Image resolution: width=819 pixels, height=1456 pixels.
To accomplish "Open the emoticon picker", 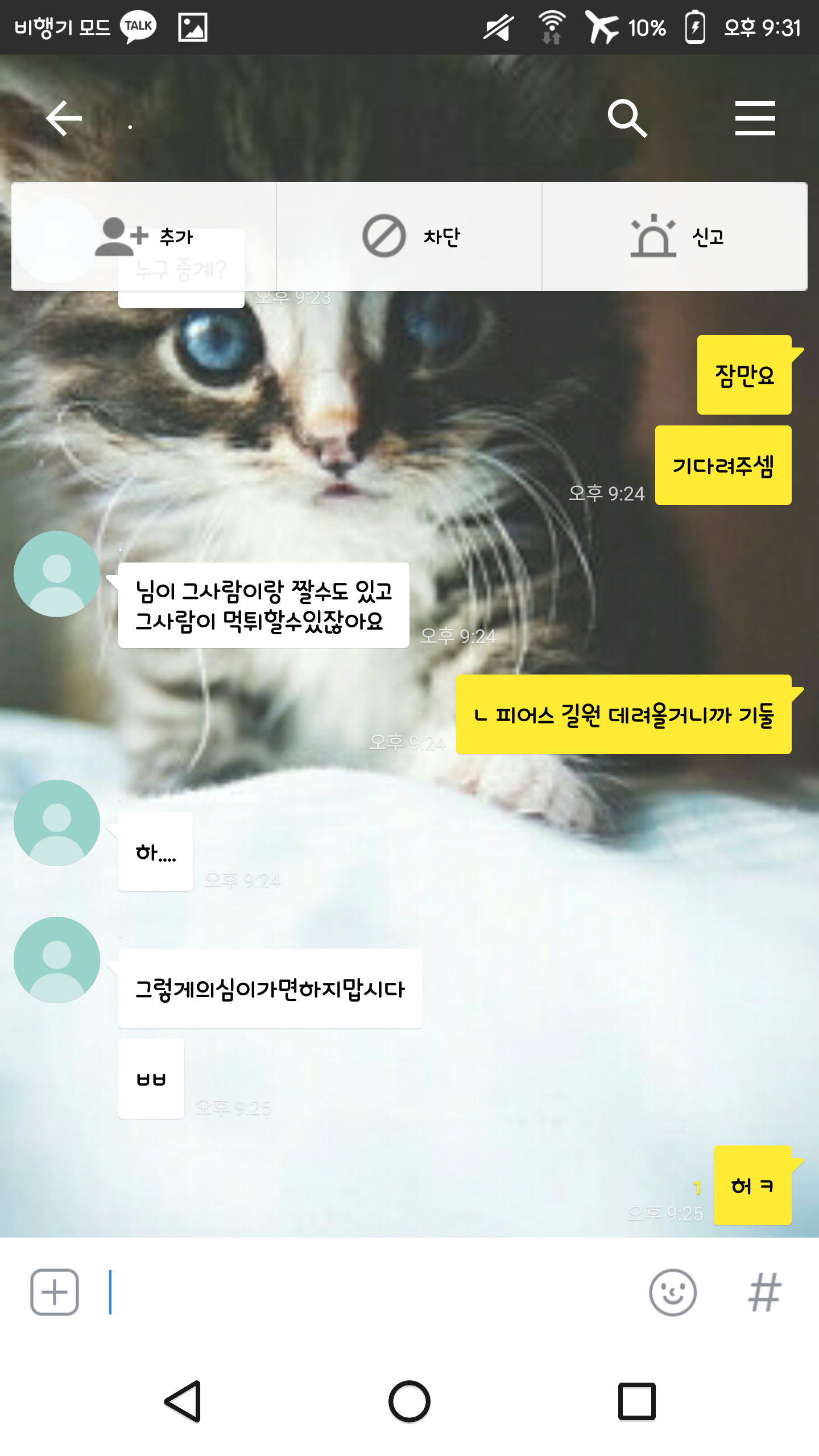I will point(673,1292).
